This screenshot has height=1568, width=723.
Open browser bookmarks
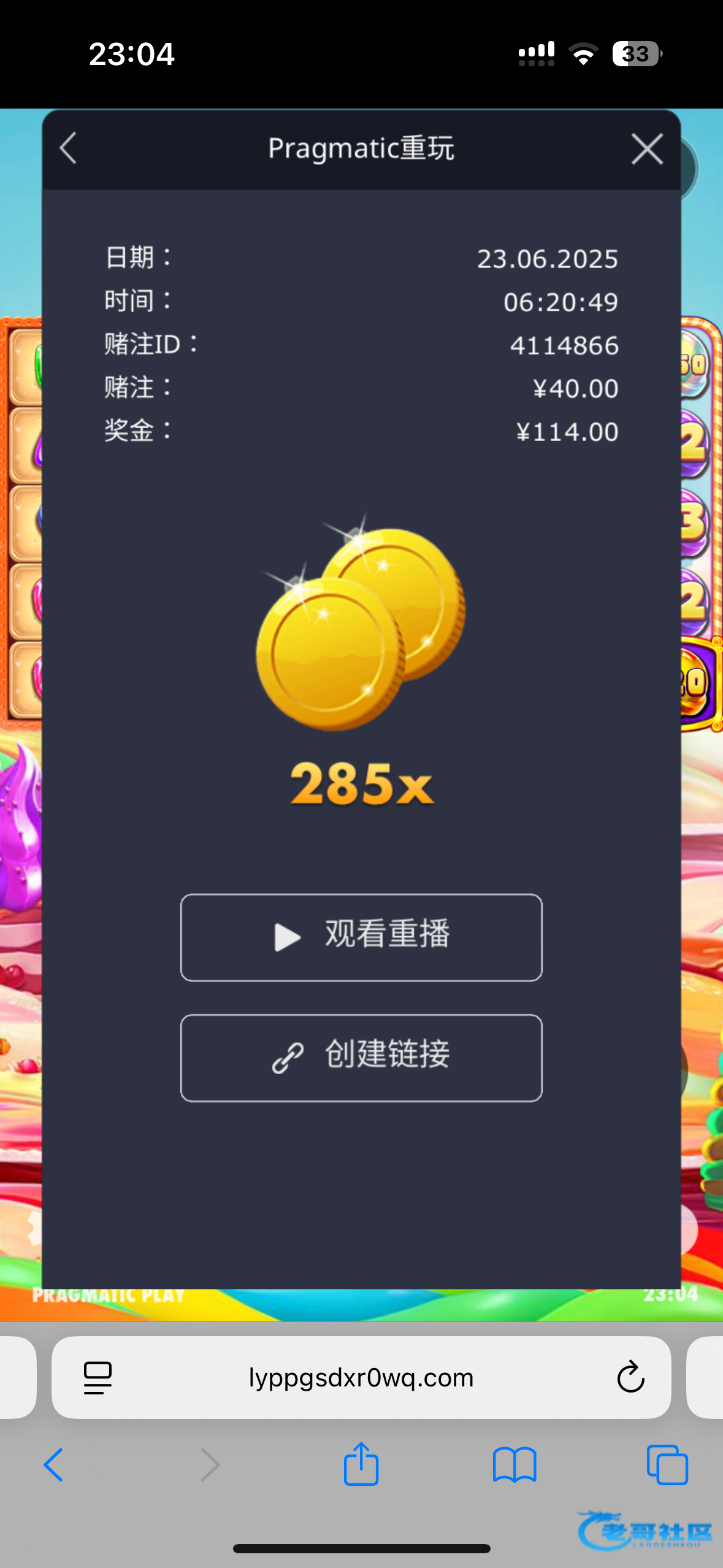pyautogui.click(x=515, y=1465)
